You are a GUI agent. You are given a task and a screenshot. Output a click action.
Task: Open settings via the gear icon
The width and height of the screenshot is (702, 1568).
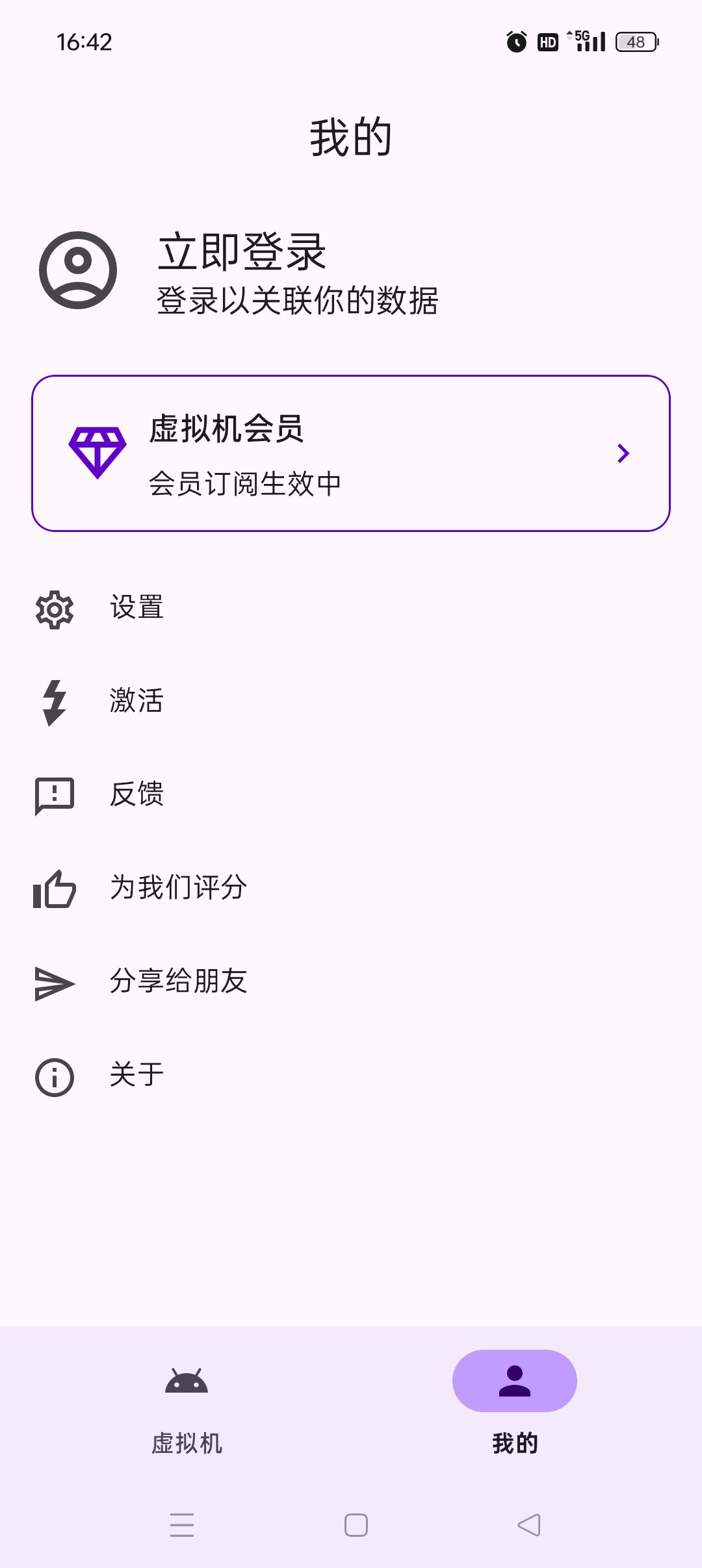(54, 609)
